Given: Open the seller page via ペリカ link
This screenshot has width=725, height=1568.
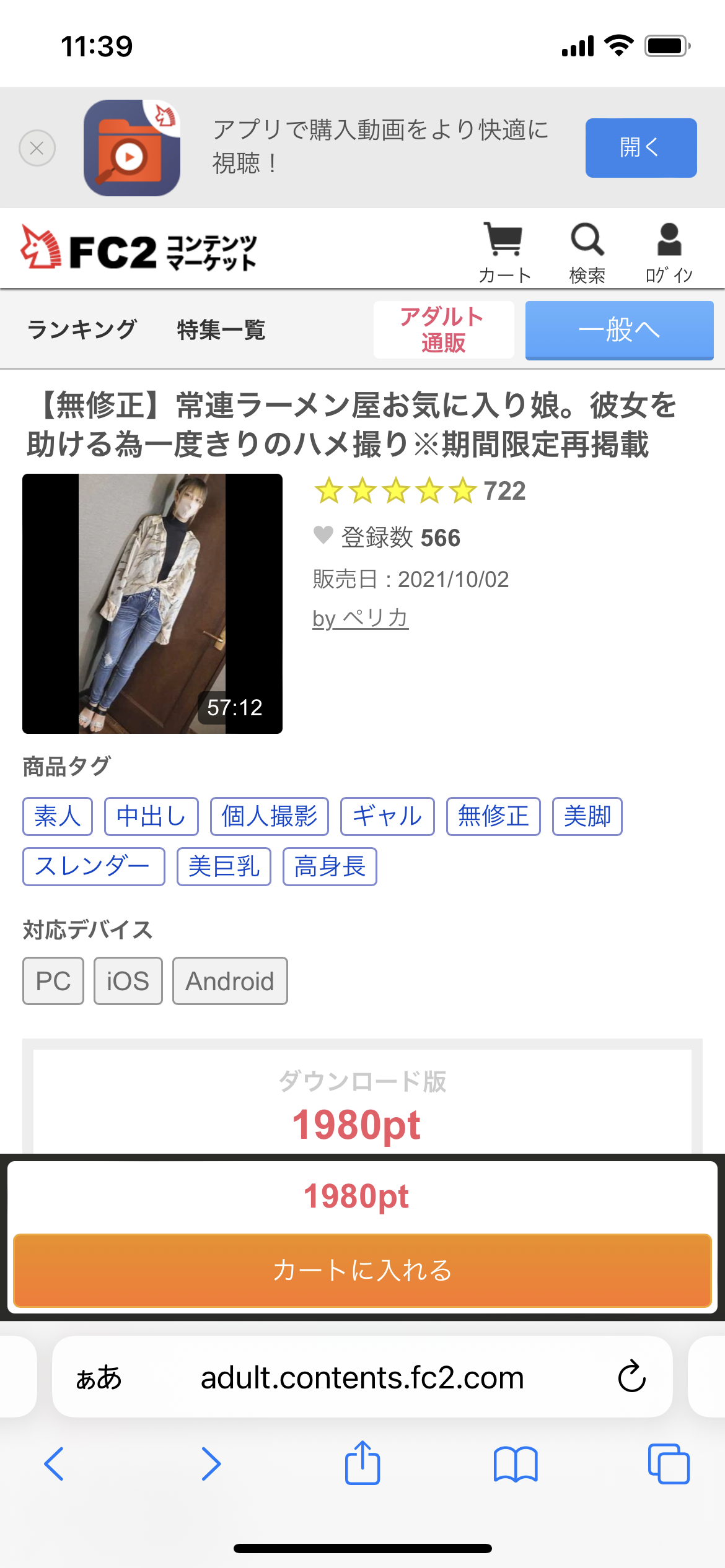Looking at the screenshot, I should (361, 617).
